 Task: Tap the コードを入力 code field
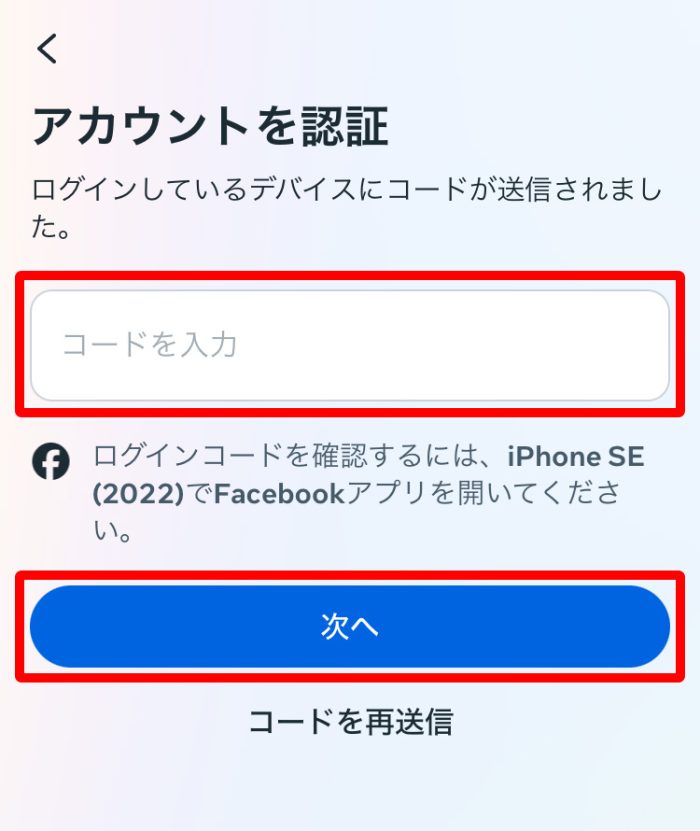pos(349,345)
